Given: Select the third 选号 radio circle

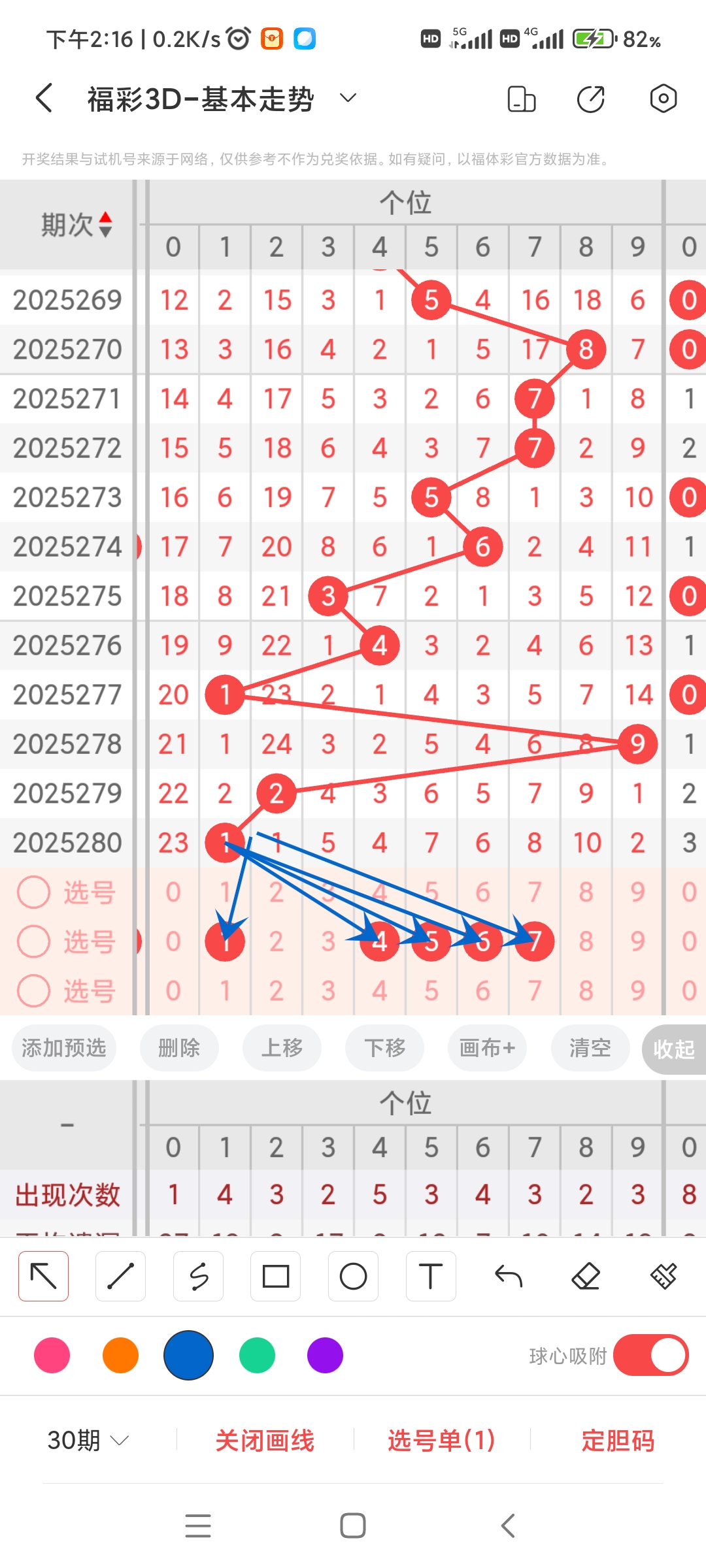Looking at the screenshot, I should (34, 990).
